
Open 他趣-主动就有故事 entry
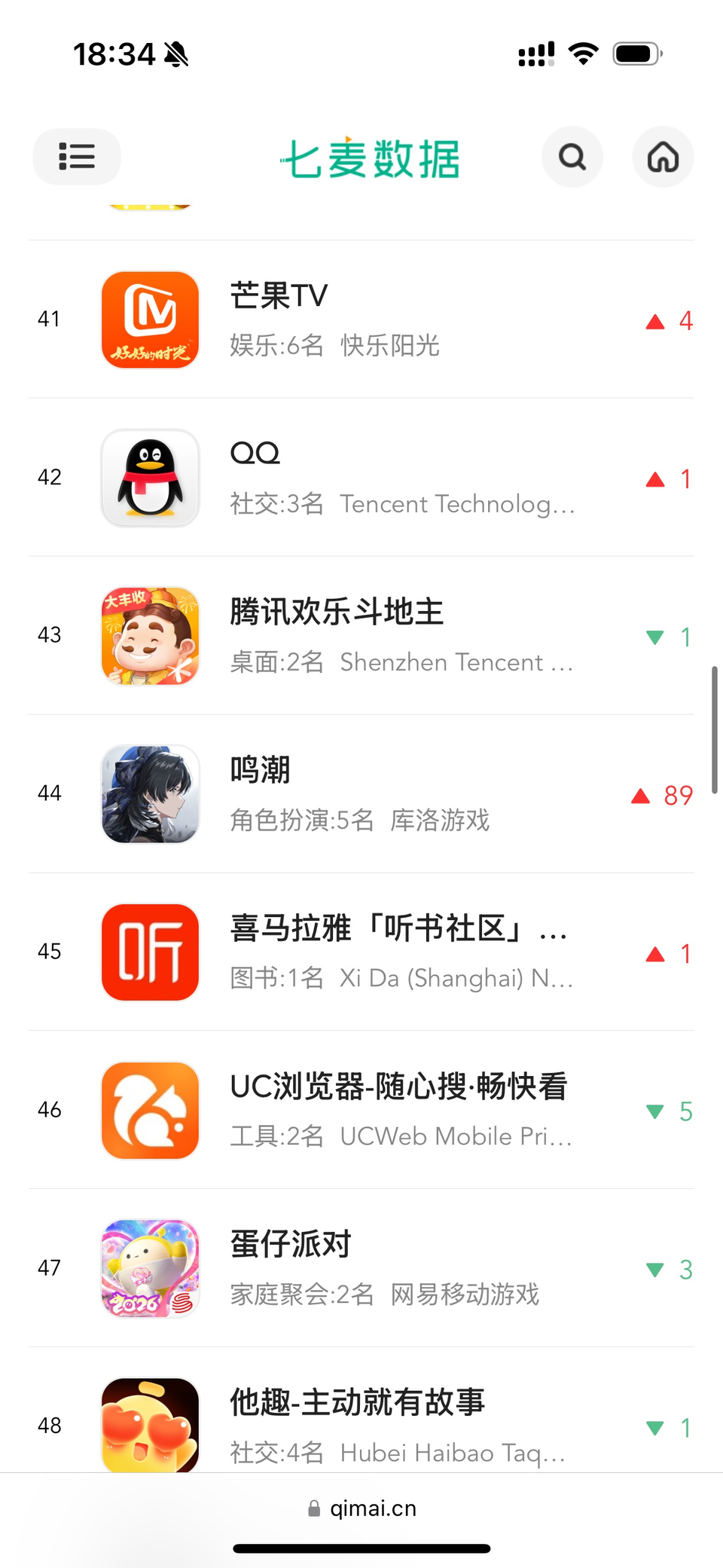click(x=361, y=1424)
